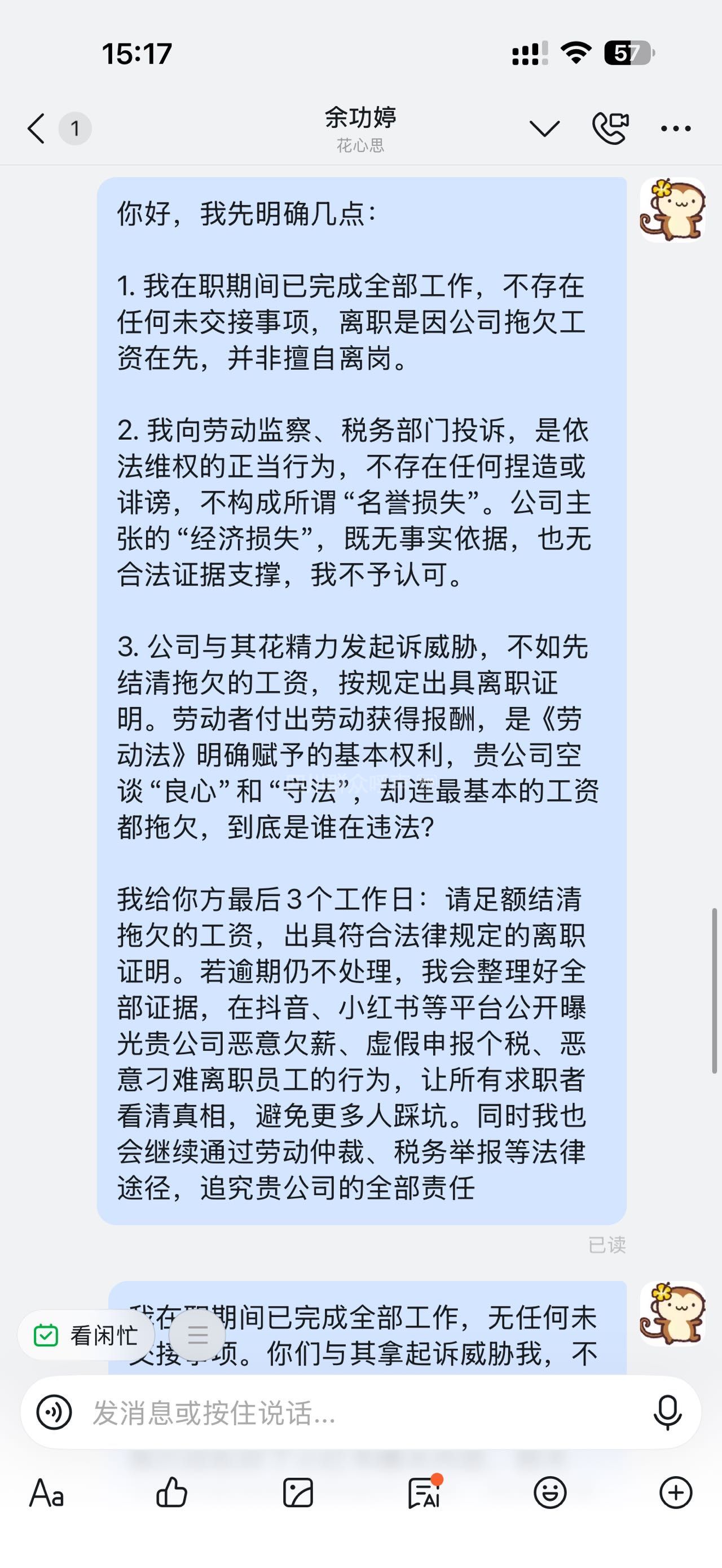Switch to voice input mode
This screenshot has width=722, height=1568.
54,1412
